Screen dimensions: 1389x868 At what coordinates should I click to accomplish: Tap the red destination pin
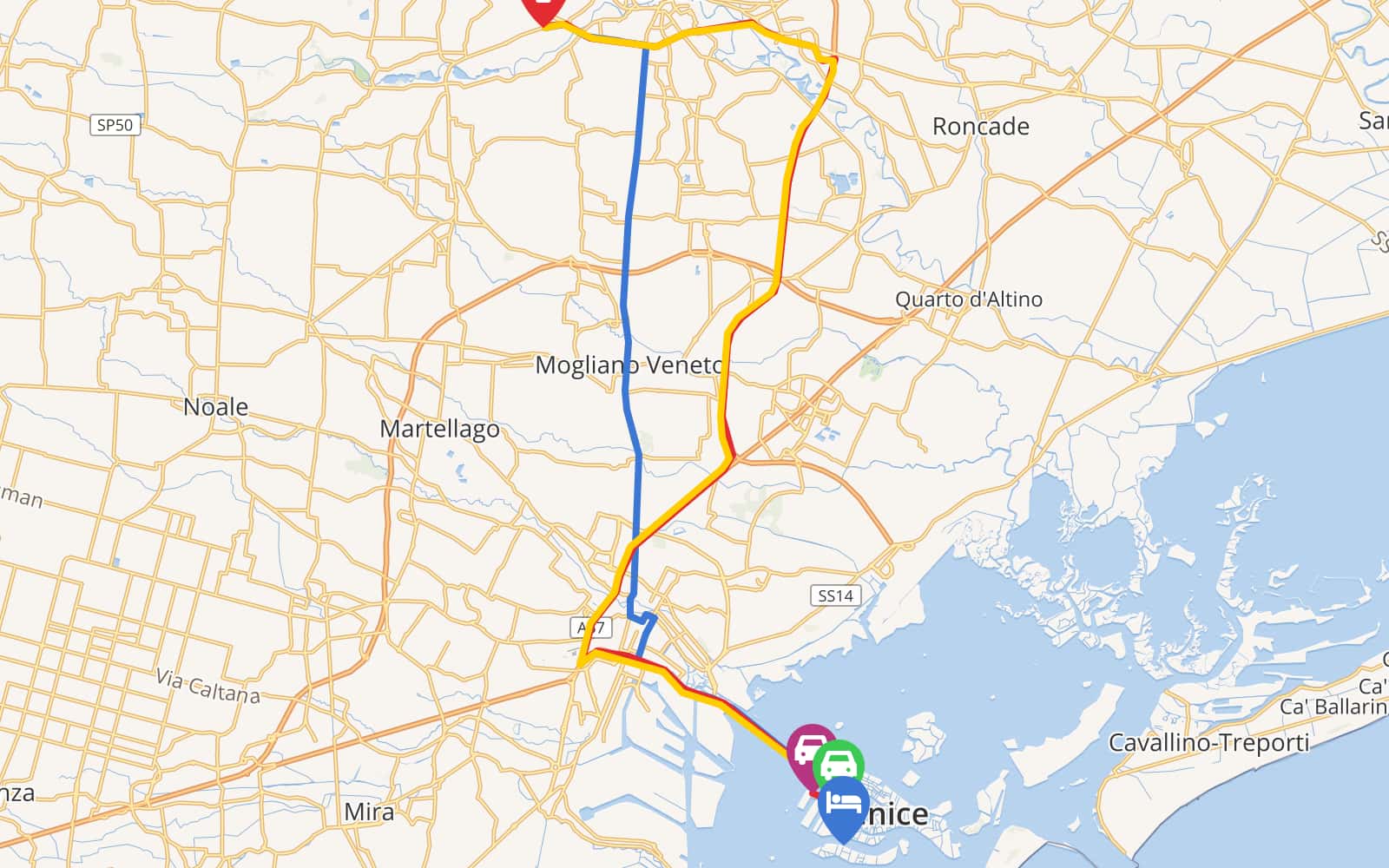point(544,9)
